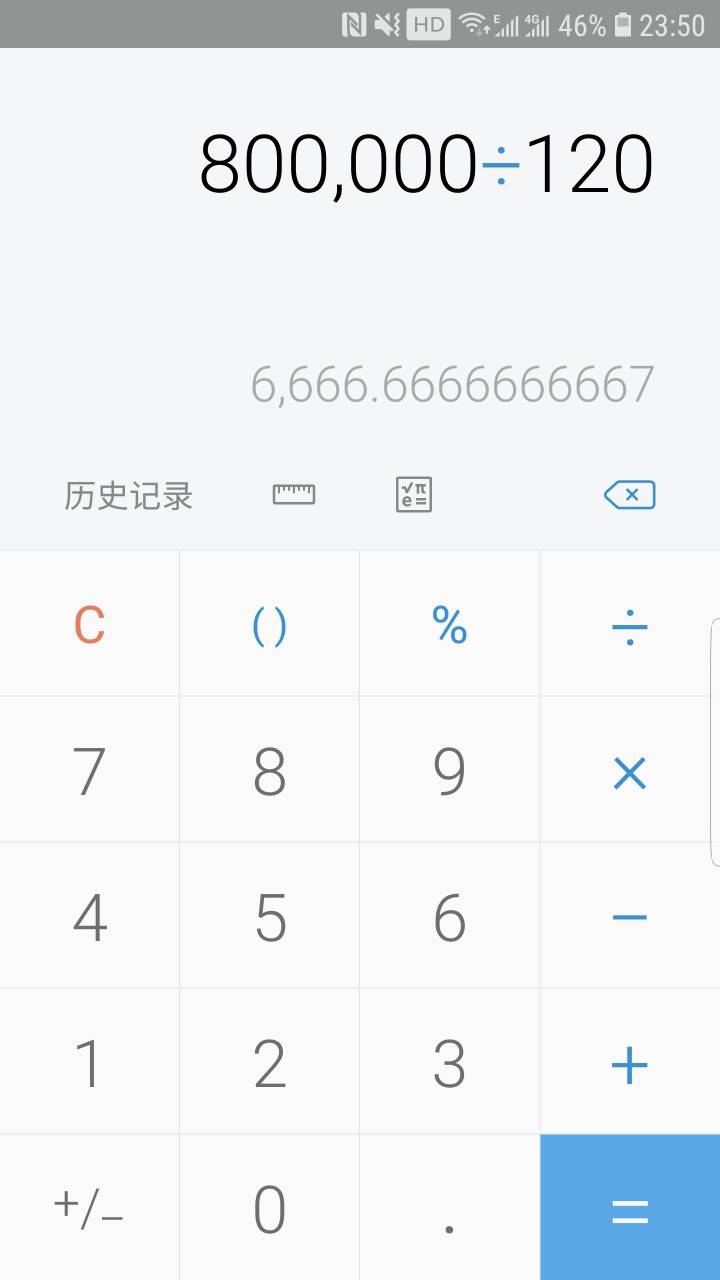Clear the calculation with C
720x1280 pixels.
point(90,624)
